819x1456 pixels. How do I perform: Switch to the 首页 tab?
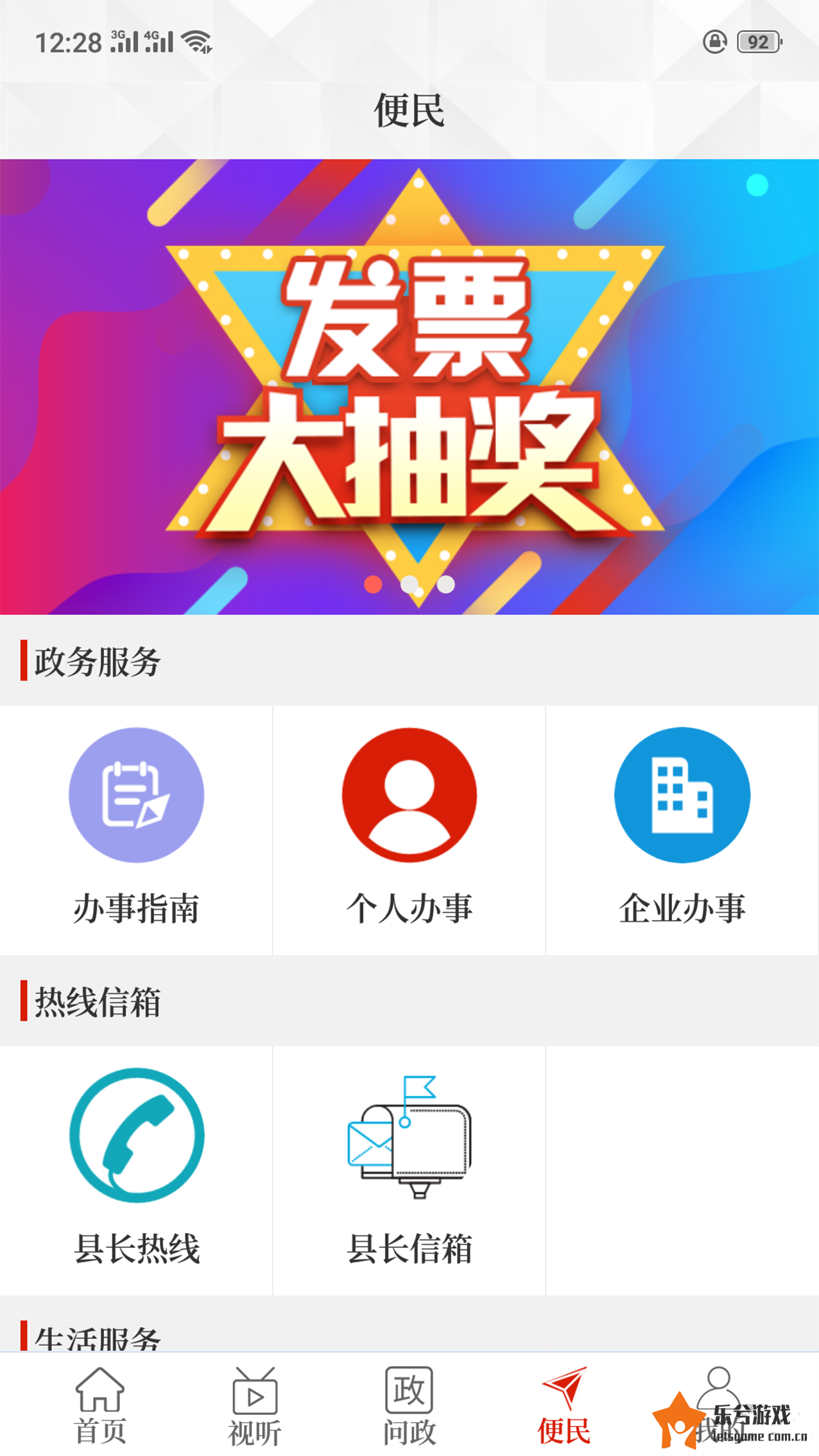pos(99,1406)
